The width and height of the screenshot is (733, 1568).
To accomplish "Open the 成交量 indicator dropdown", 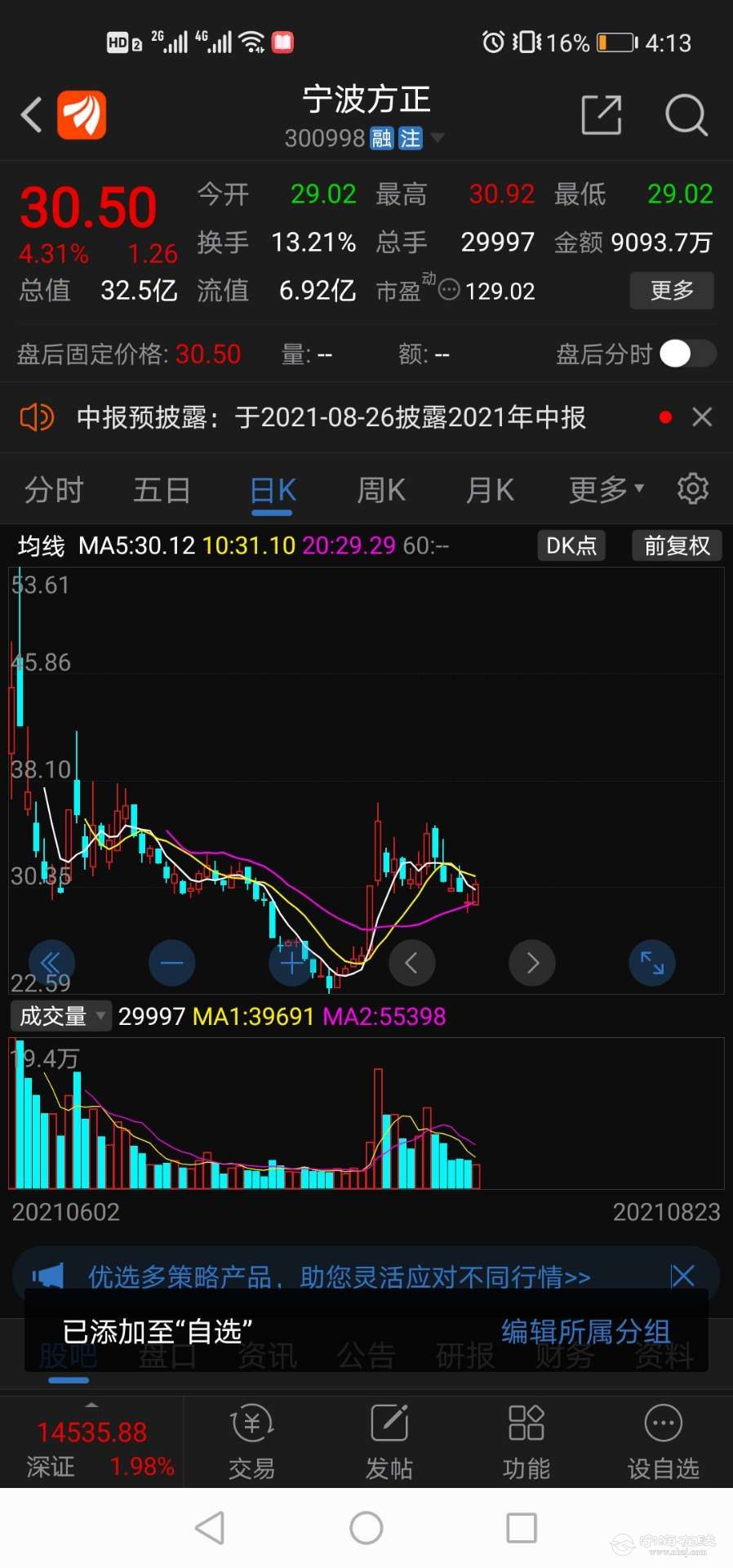I will point(60,1016).
